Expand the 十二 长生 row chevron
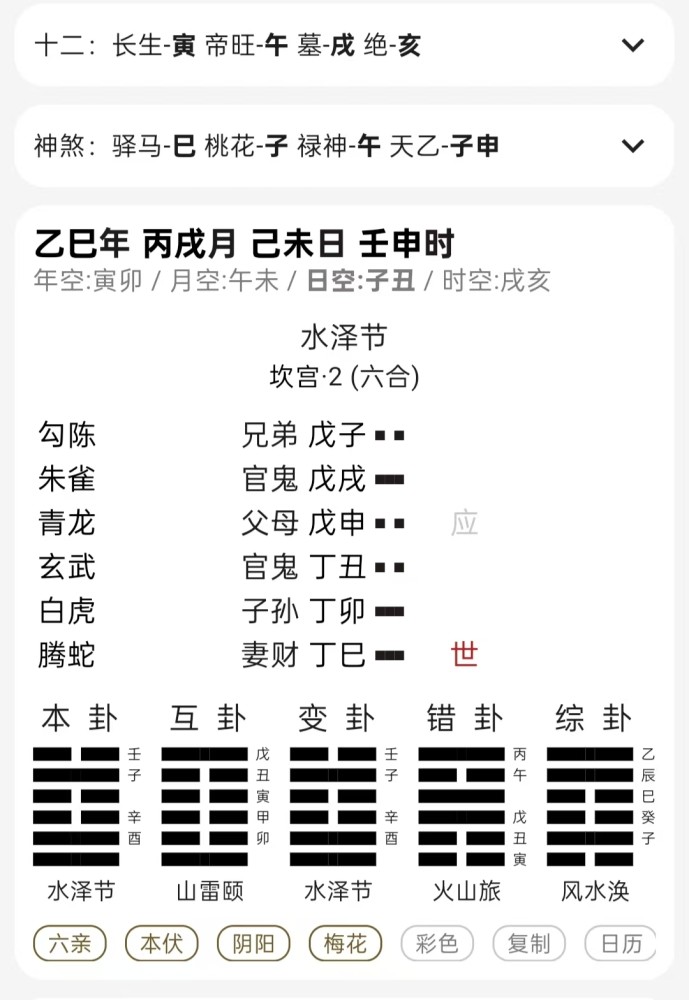689x1000 pixels. (632, 45)
